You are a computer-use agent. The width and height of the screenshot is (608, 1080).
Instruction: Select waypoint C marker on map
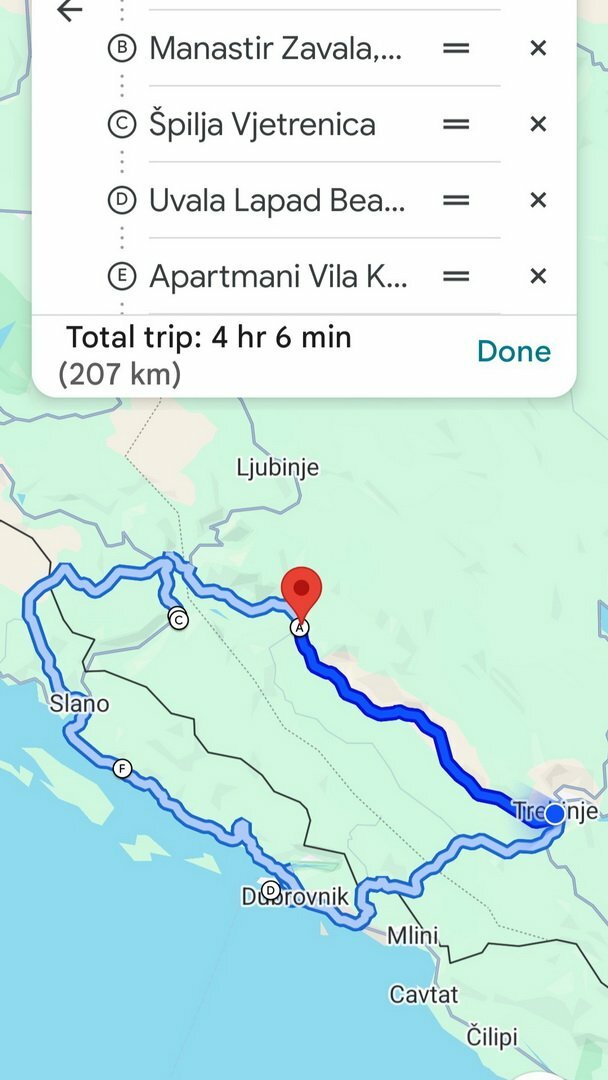178,620
